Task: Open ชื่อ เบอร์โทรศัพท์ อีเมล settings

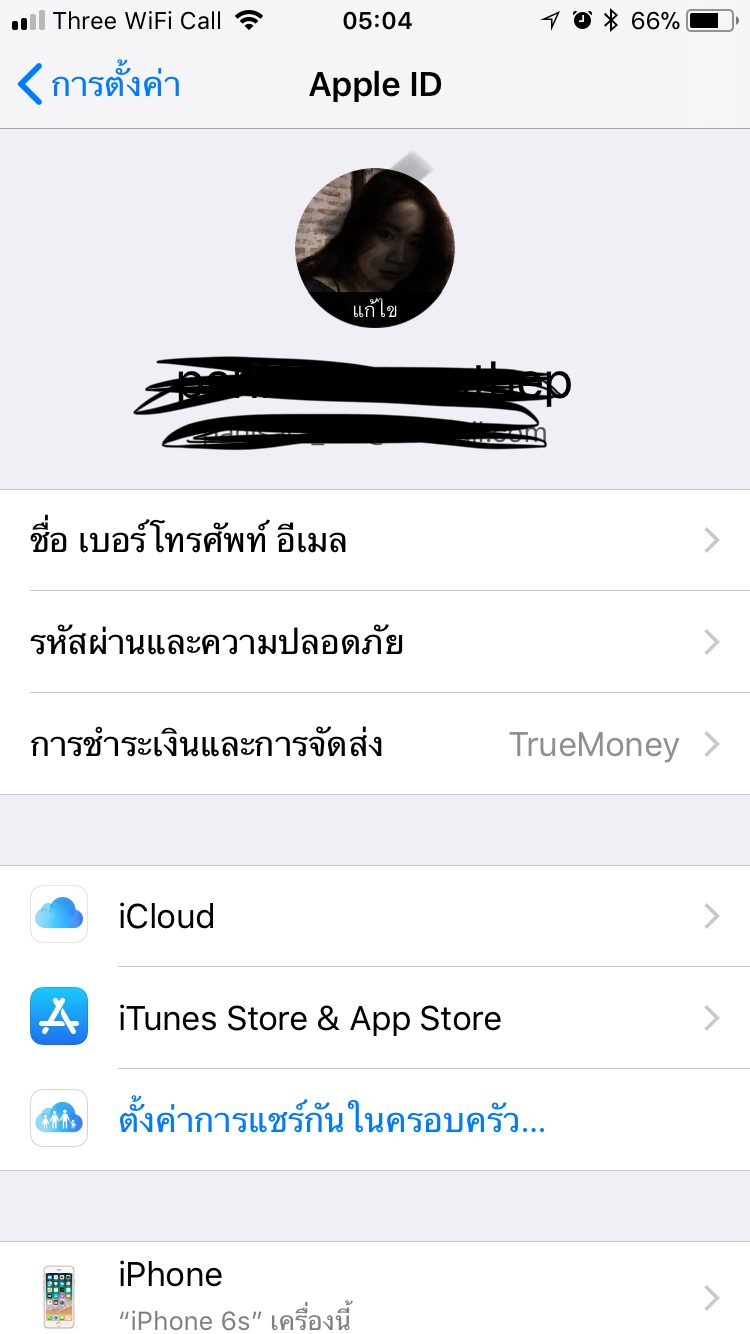Action: [x=375, y=541]
